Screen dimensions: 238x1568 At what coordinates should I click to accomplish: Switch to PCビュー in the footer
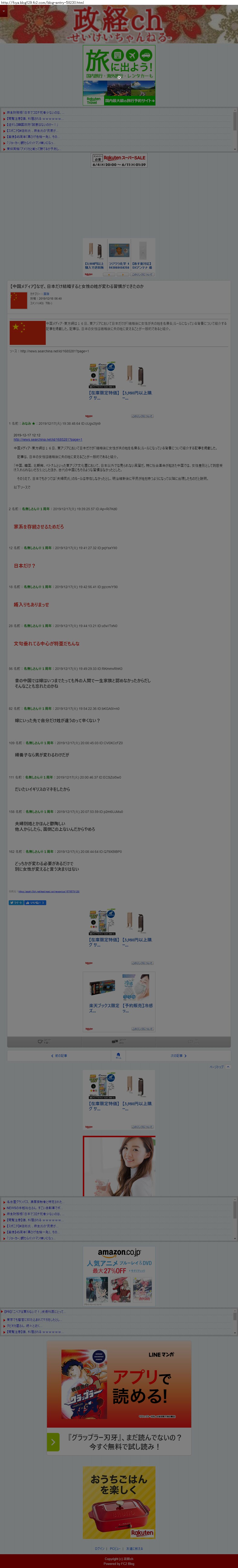click(115, 1549)
